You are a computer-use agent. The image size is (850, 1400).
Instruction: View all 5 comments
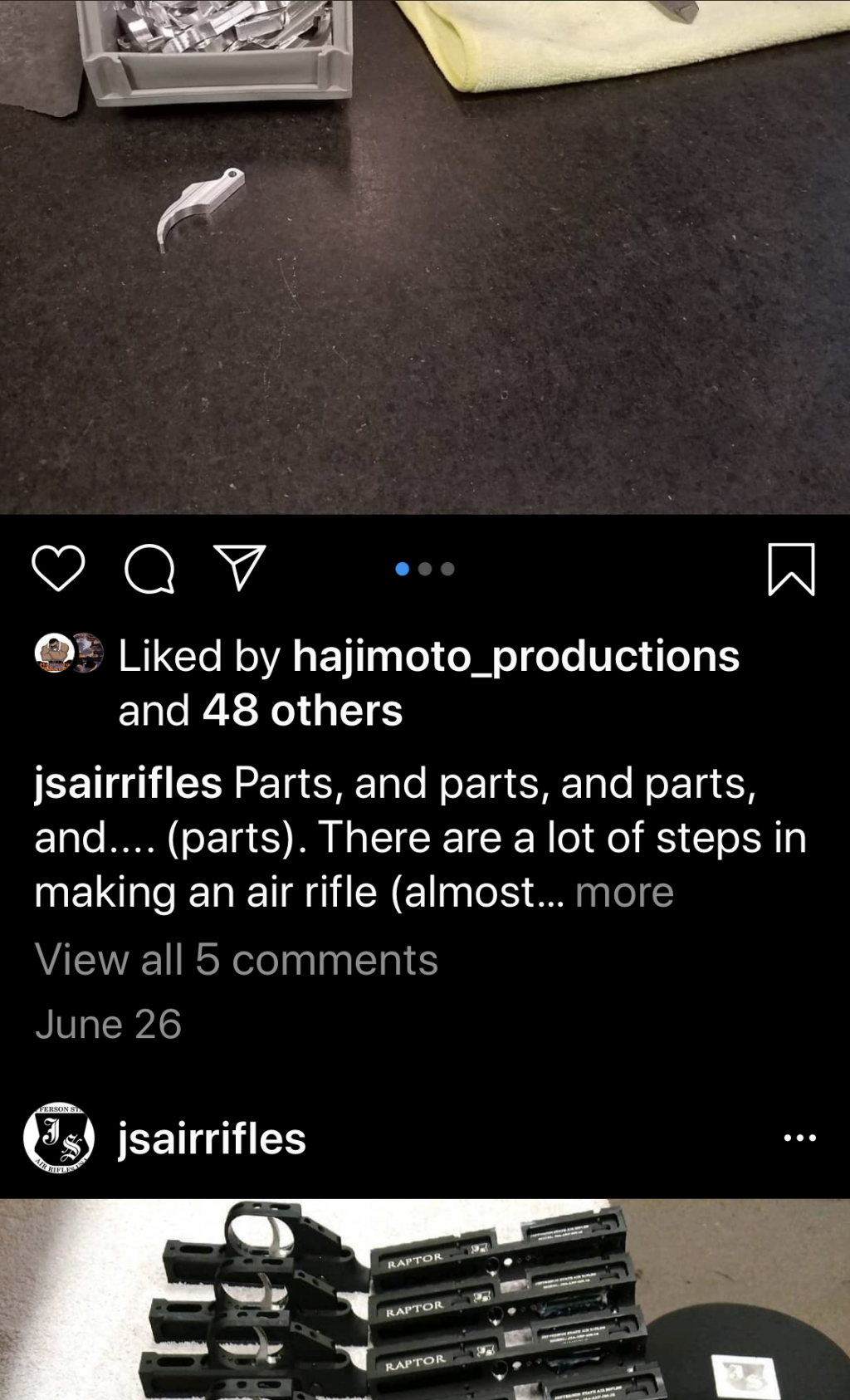(x=237, y=960)
